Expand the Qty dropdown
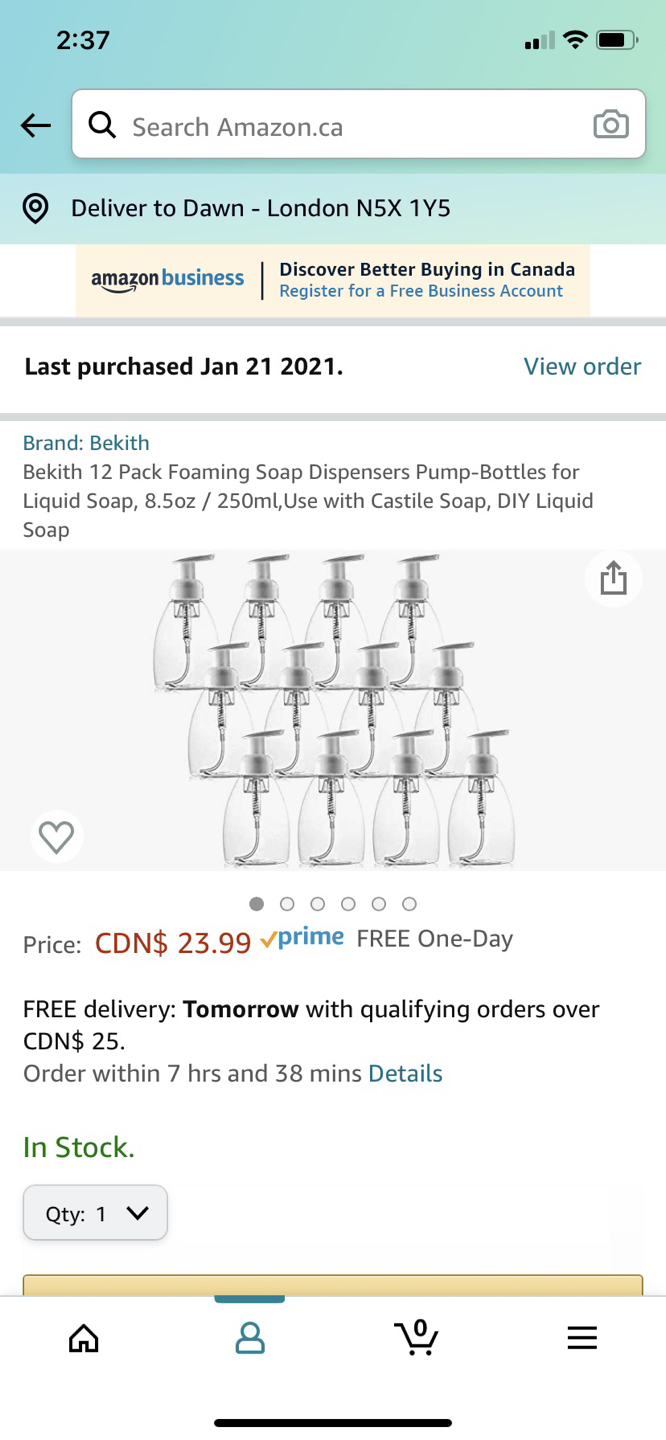Screen dimensions: 666x1440 [95, 1213]
